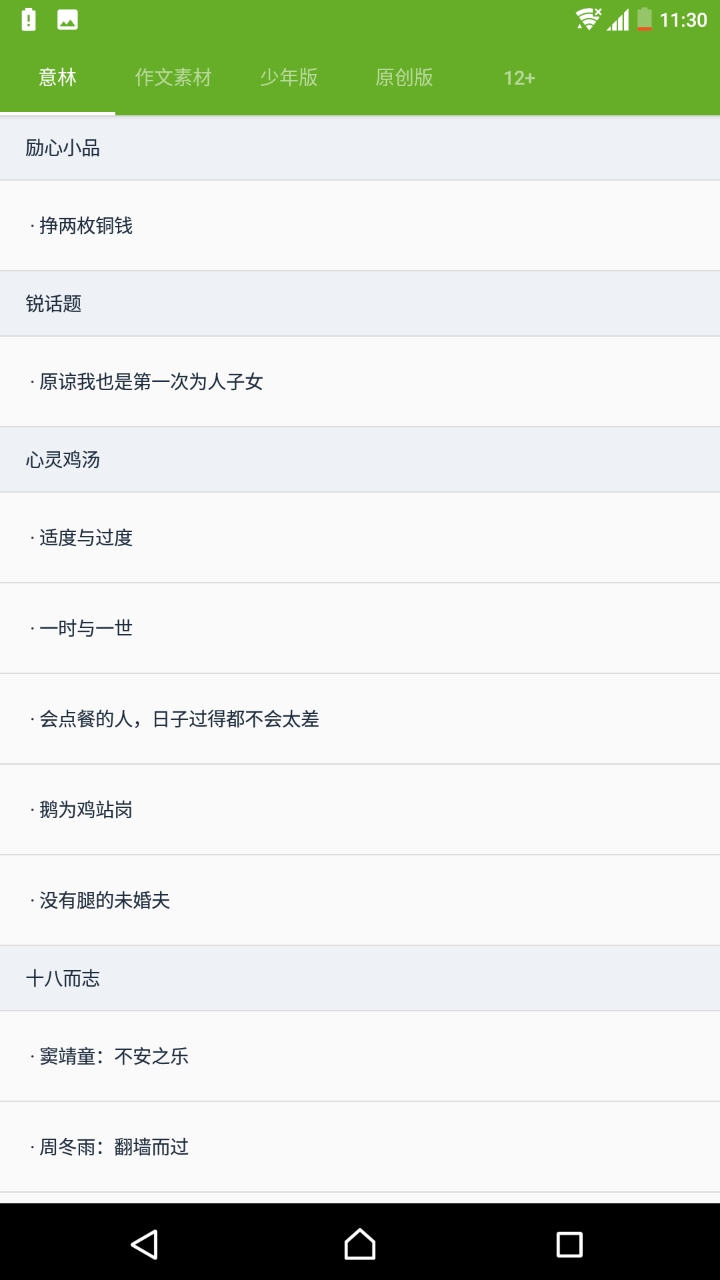Image resolution: width=720 pixels, height=1280 pixels.
Task: Select the 意林 tab
Action: pos(58,78)
